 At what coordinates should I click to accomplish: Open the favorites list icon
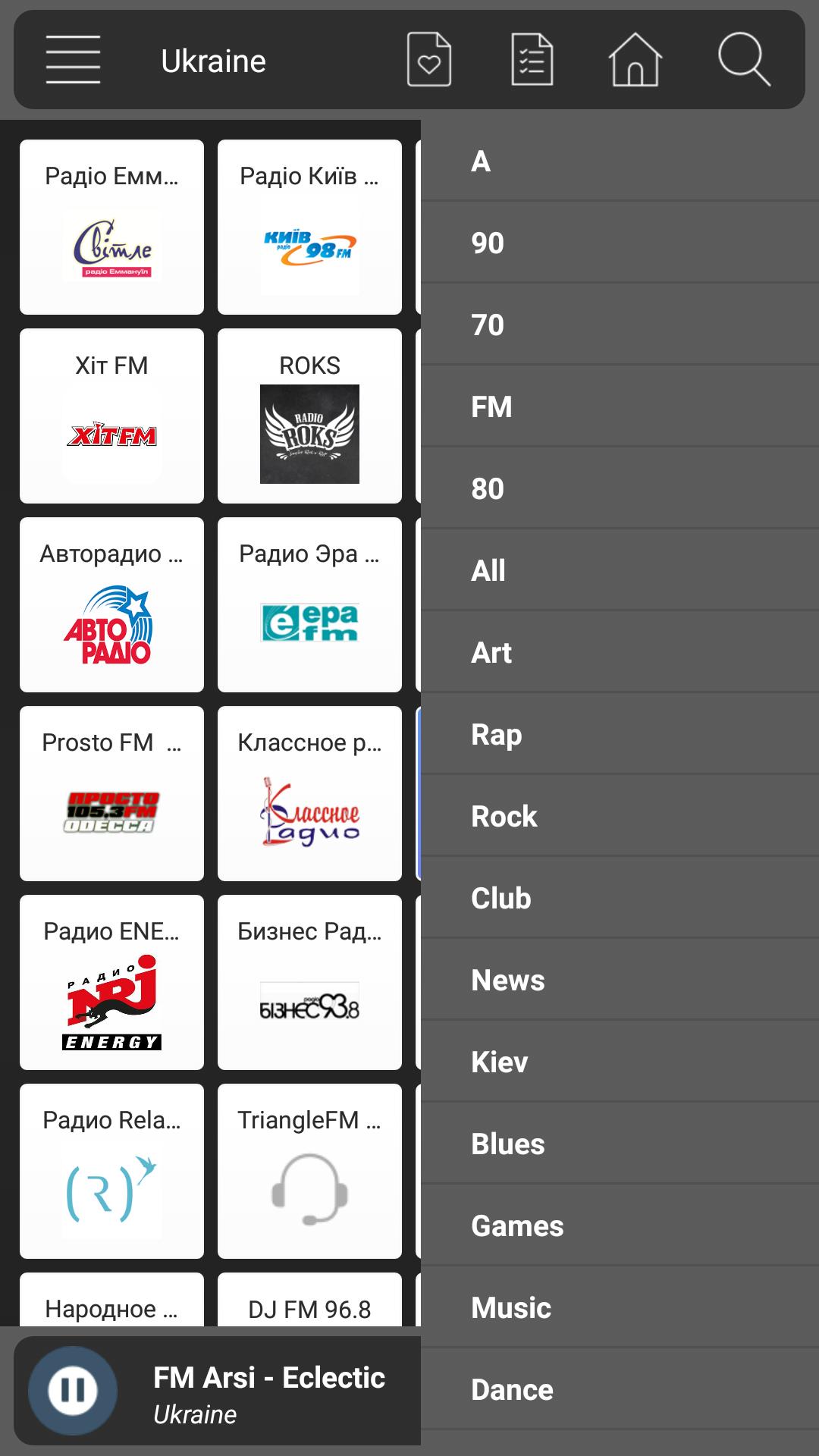pos(429,60)
